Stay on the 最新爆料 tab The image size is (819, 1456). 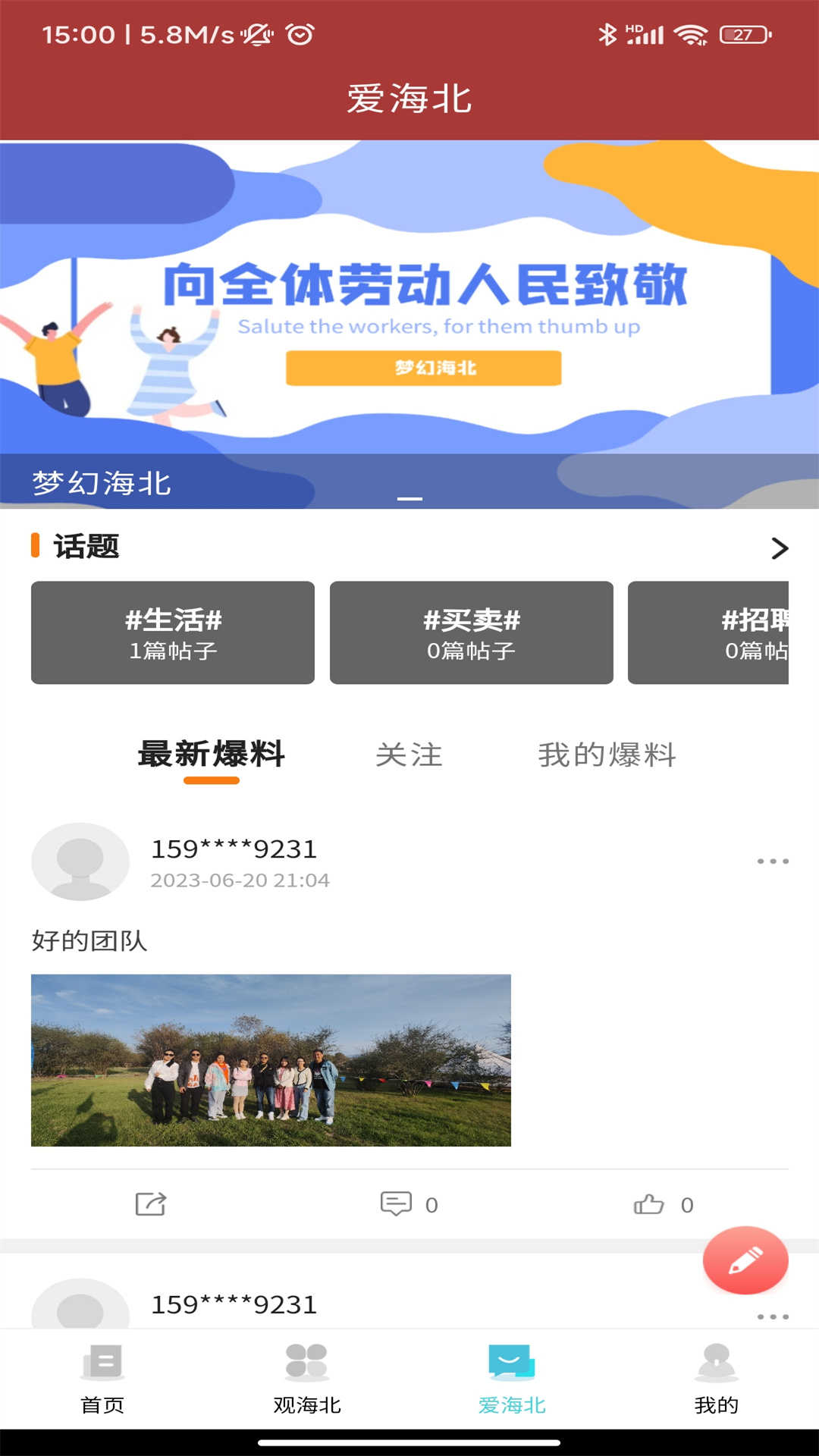point(209,755)
